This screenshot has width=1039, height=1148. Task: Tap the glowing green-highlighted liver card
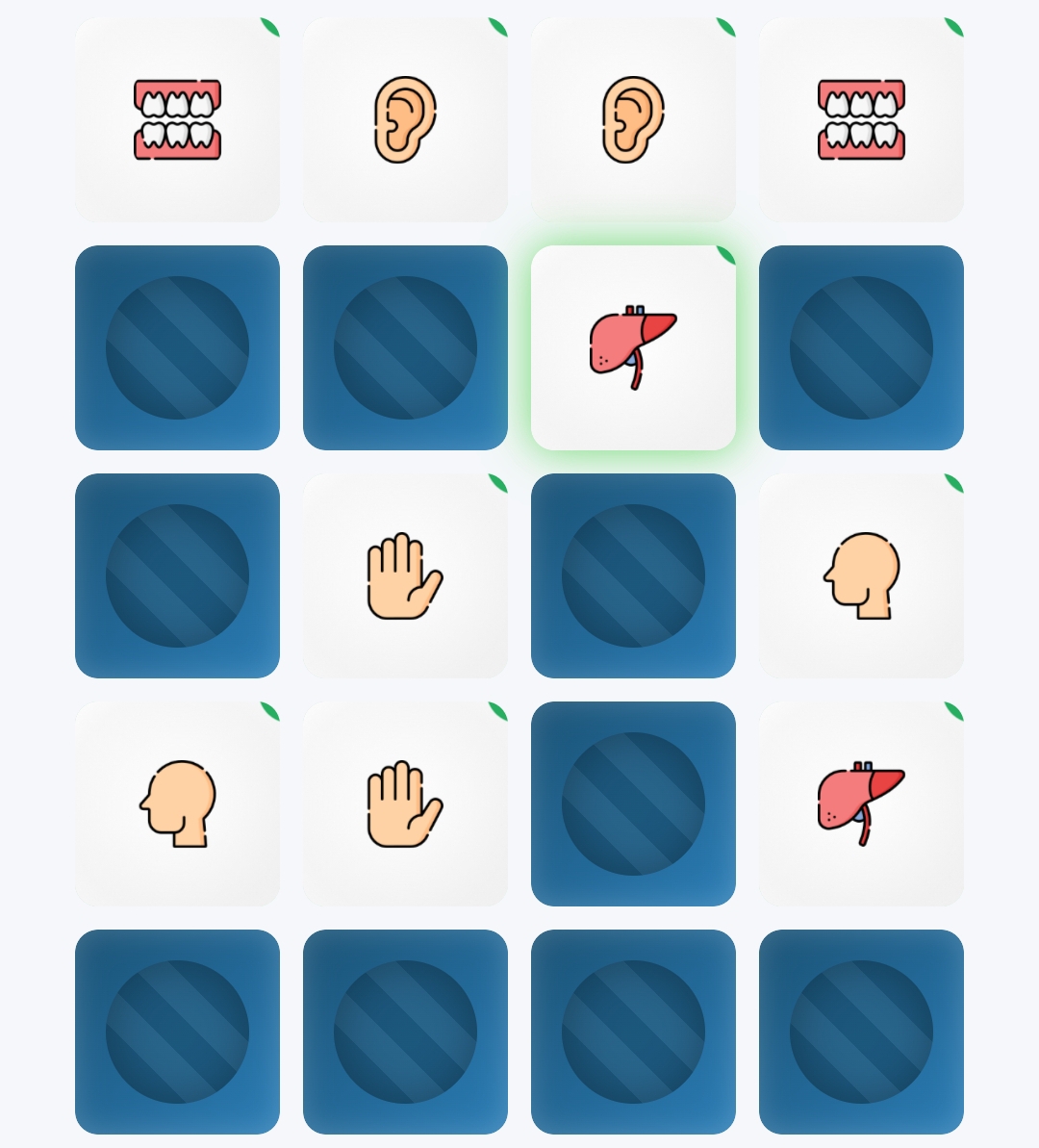pos(633,347)
